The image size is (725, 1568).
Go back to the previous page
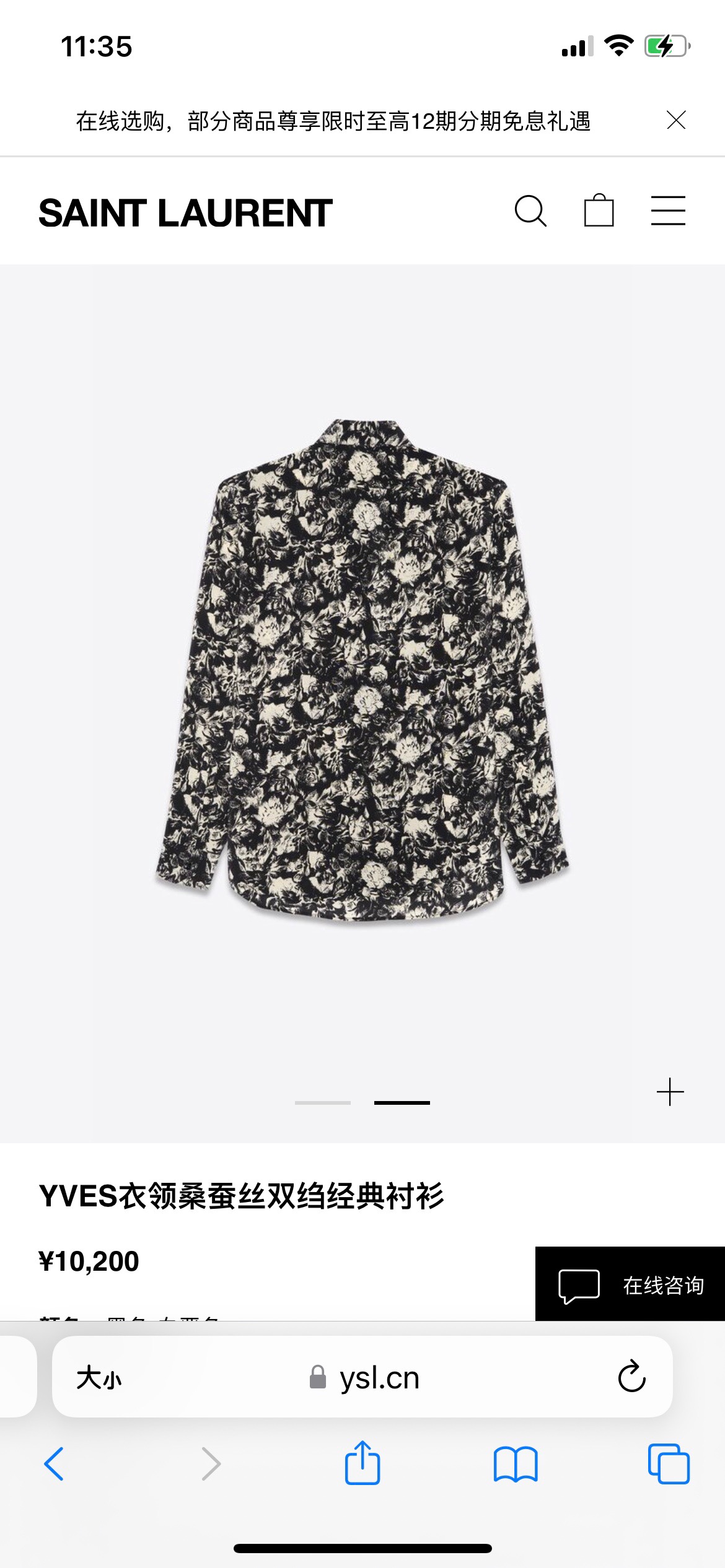coord(55,1464)
